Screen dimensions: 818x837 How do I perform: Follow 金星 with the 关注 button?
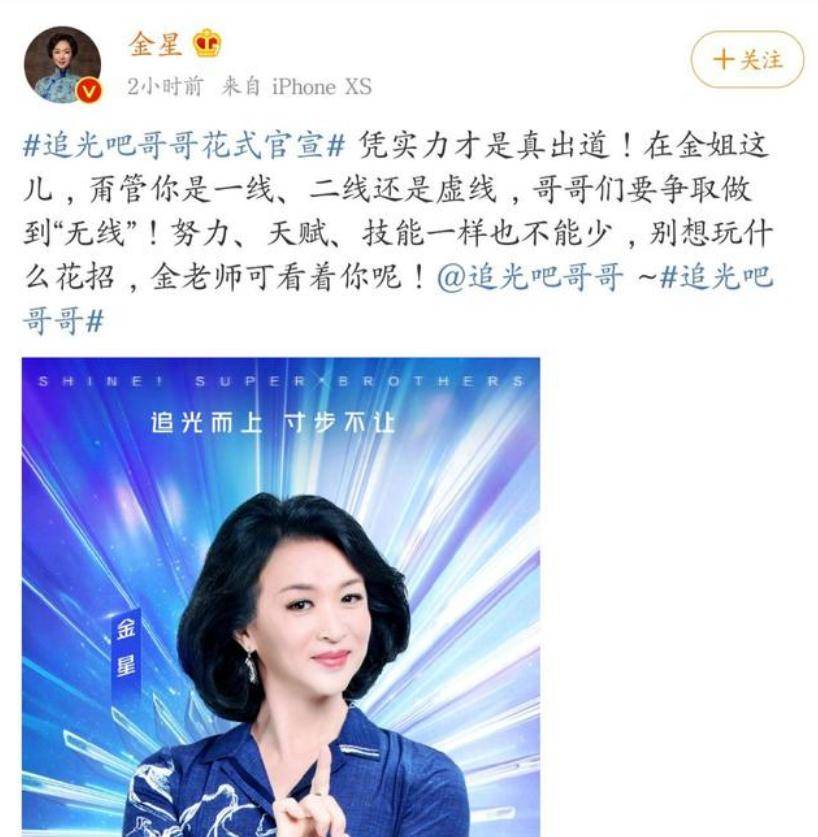[747, 59]
